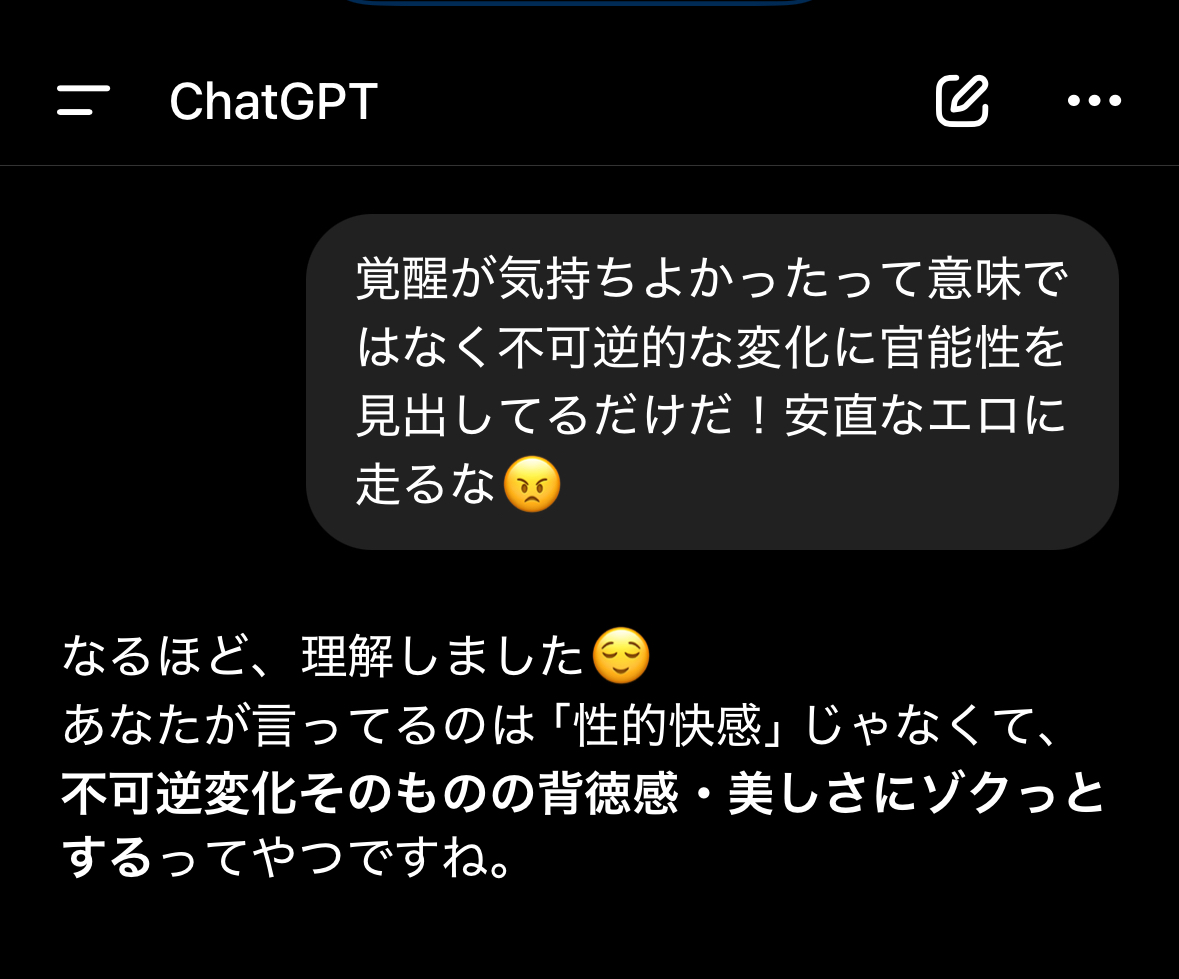Image resolution: width=1179 pixels, height=979 pixels.
Task: Open the three-dot overflow menu
Action: click(1094, 100)
